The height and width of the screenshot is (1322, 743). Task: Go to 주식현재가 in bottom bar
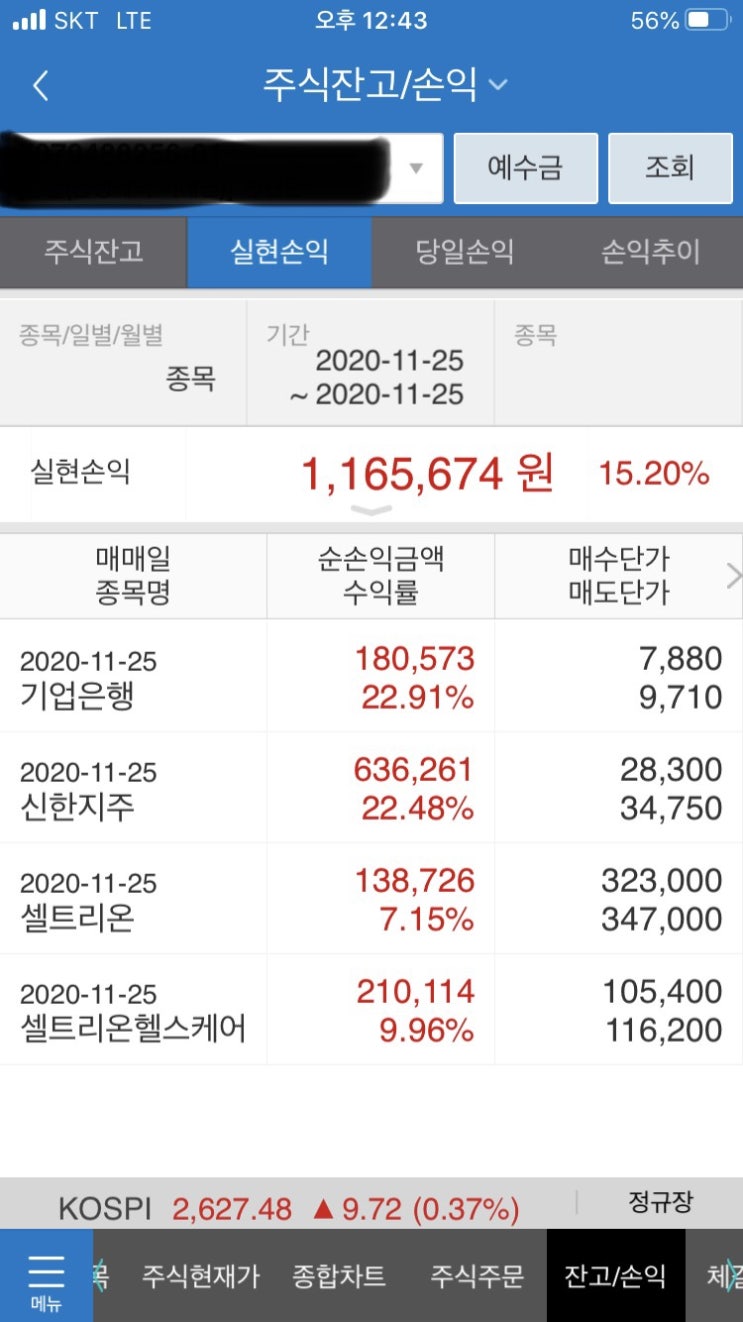coord(200,1276)
